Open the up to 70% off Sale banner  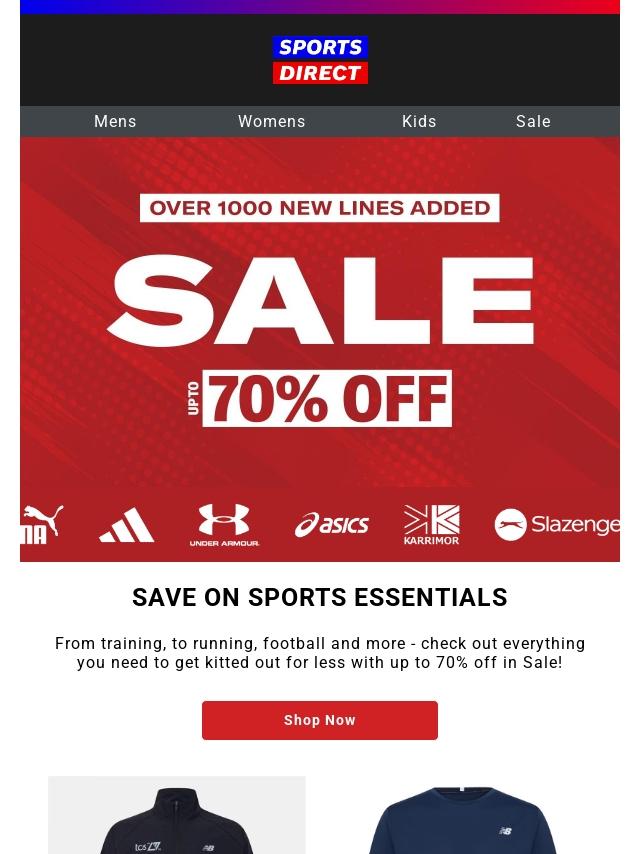click(320, 349)
